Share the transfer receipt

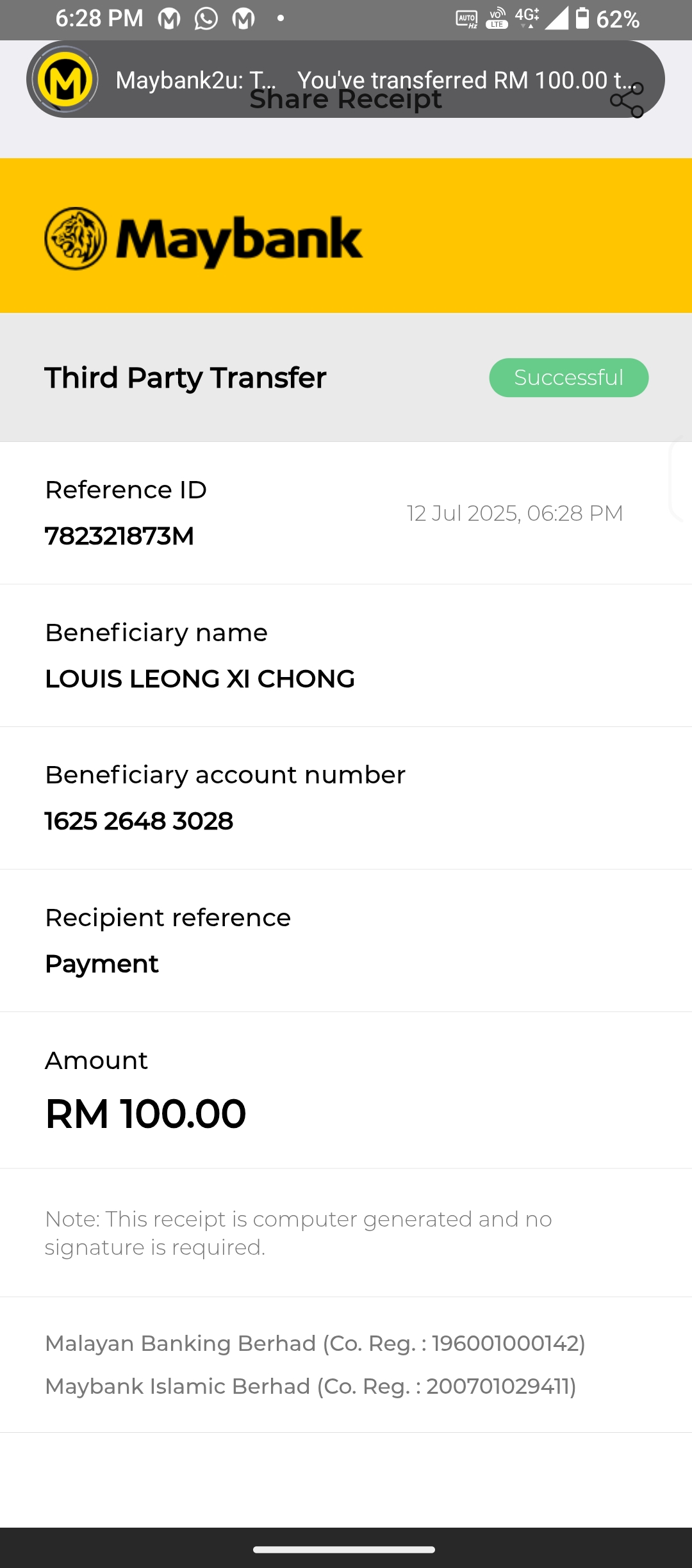pyautogui.click(x=627, y=101)
